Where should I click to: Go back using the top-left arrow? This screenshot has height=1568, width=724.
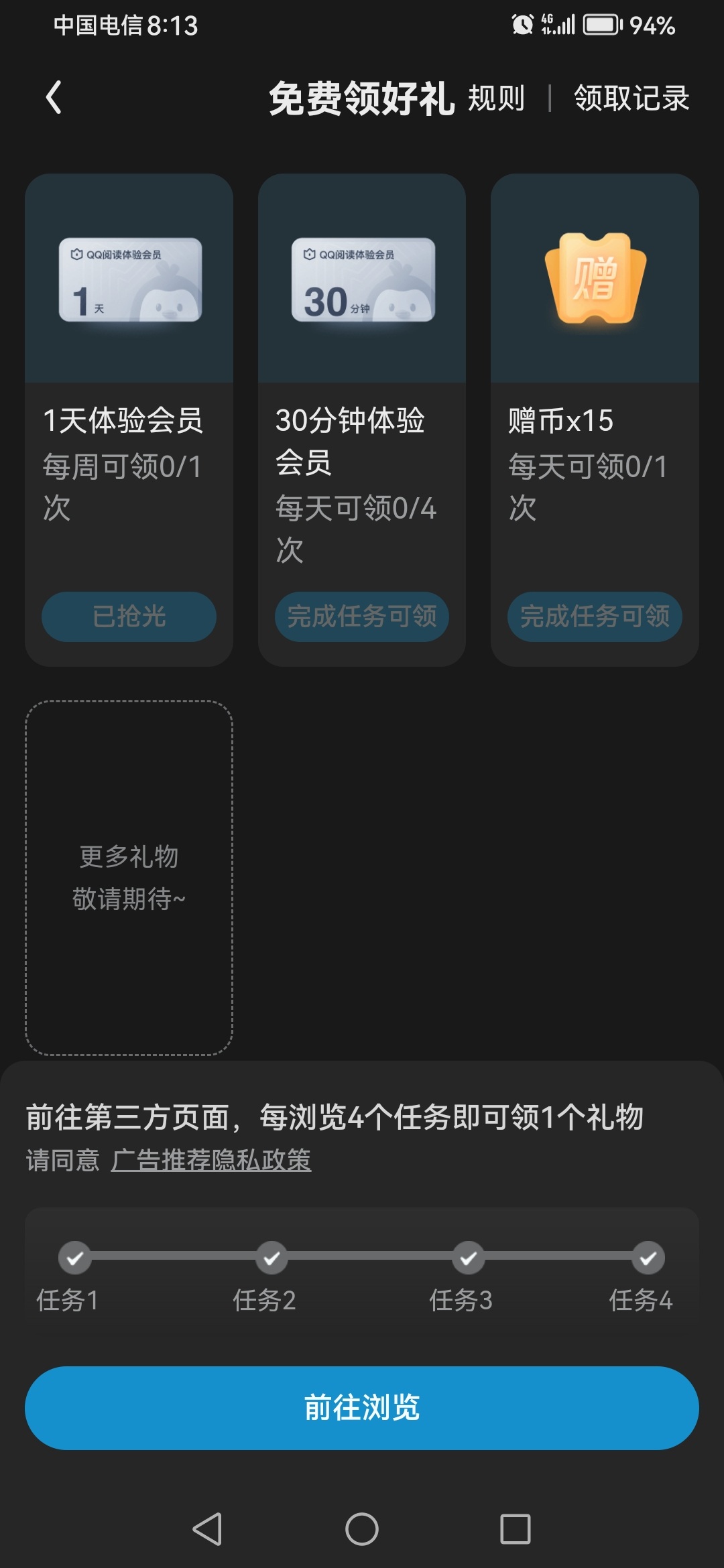coord(54,98)
